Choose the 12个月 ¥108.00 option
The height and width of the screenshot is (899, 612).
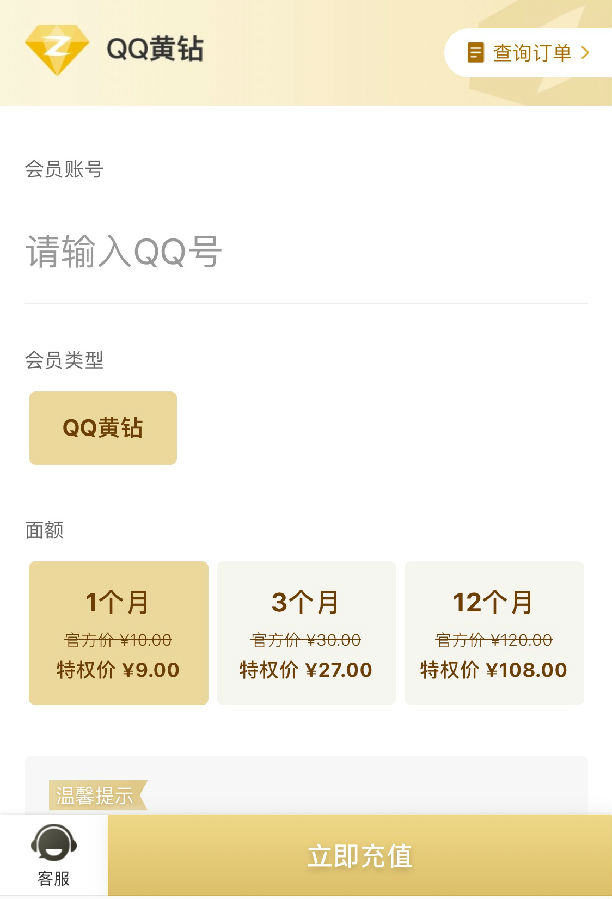tap(494, 633)
